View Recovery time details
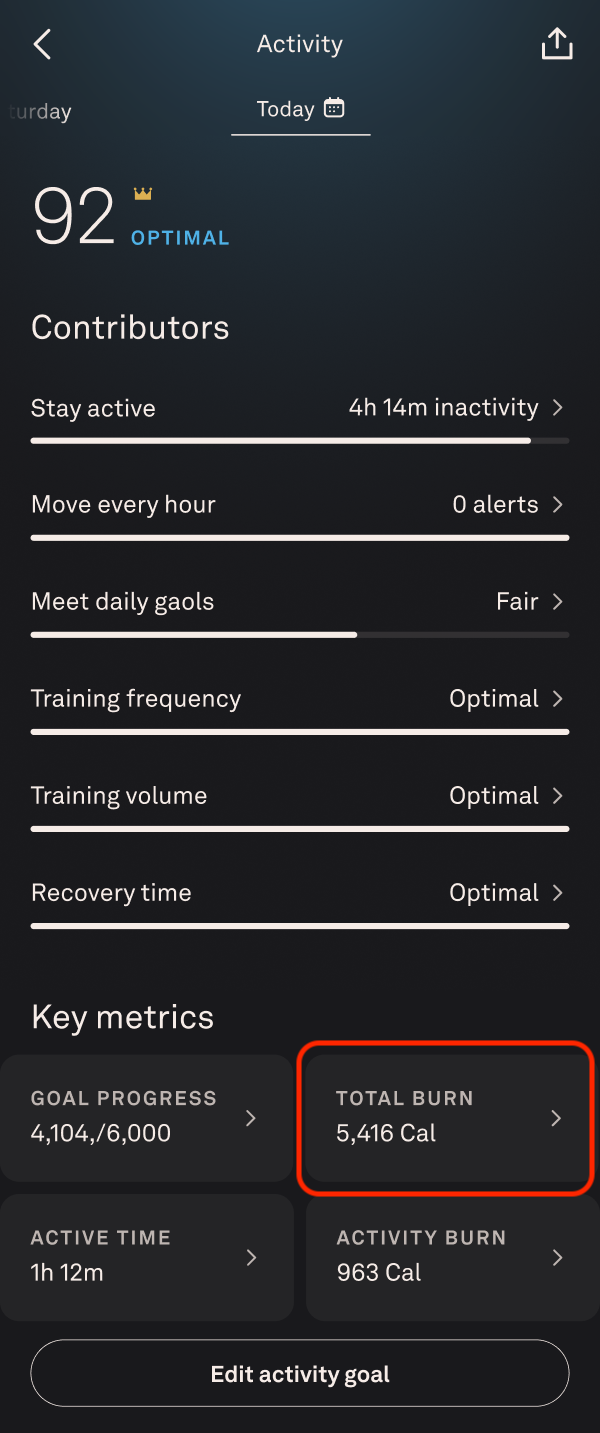Image resolution: width=600 pixels, height=1433 pixels. coord(299,893)
